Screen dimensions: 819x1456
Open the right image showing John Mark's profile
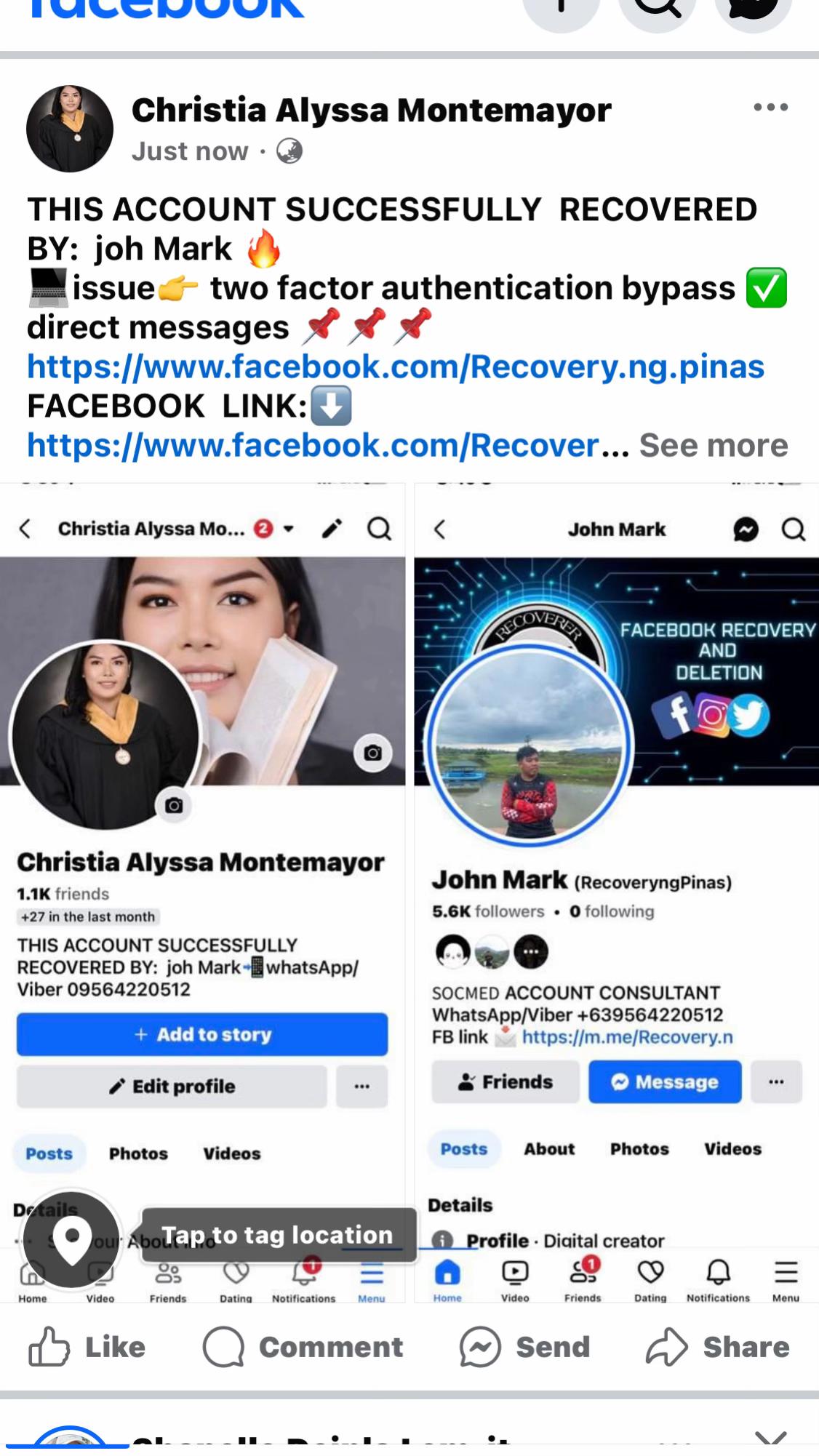coord(617,892)
